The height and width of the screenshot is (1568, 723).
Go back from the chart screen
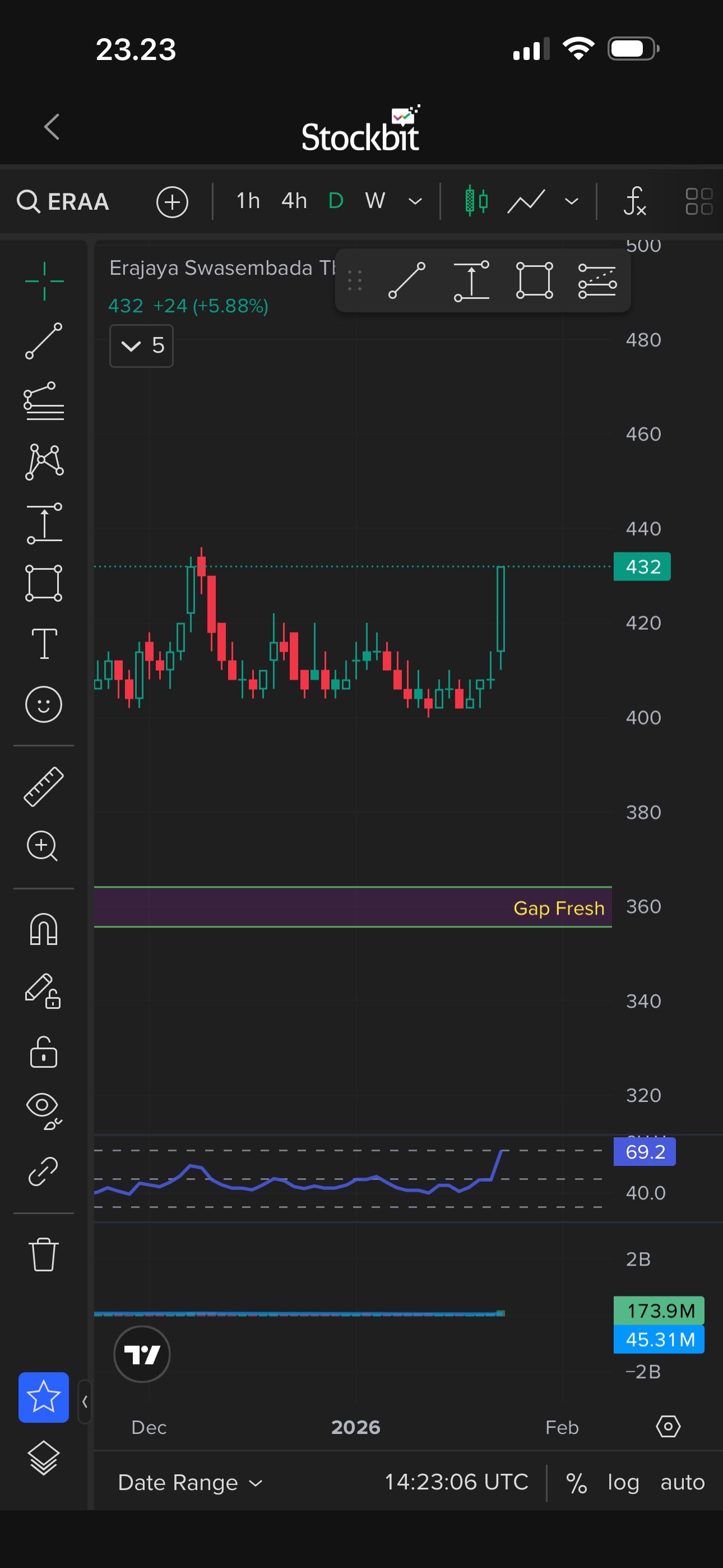coord(52,127)
